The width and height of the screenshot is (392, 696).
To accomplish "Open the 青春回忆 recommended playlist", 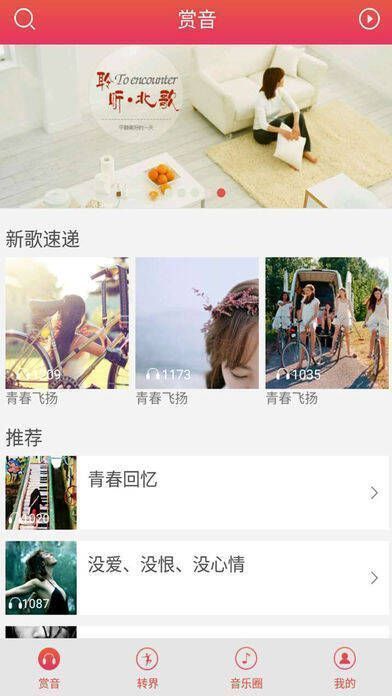I will [x=197, y=493].
